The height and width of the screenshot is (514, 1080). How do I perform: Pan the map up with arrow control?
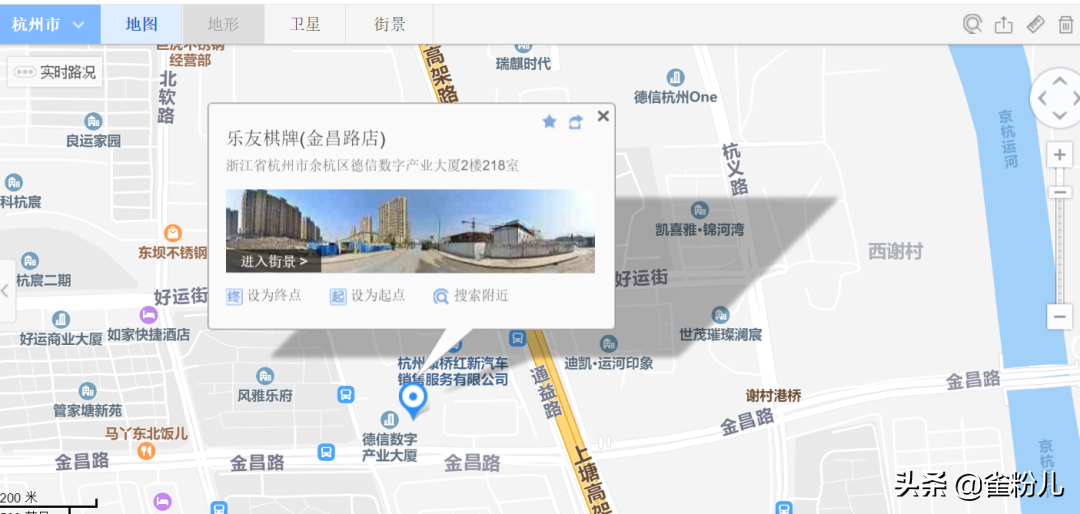coord(1059,80)
